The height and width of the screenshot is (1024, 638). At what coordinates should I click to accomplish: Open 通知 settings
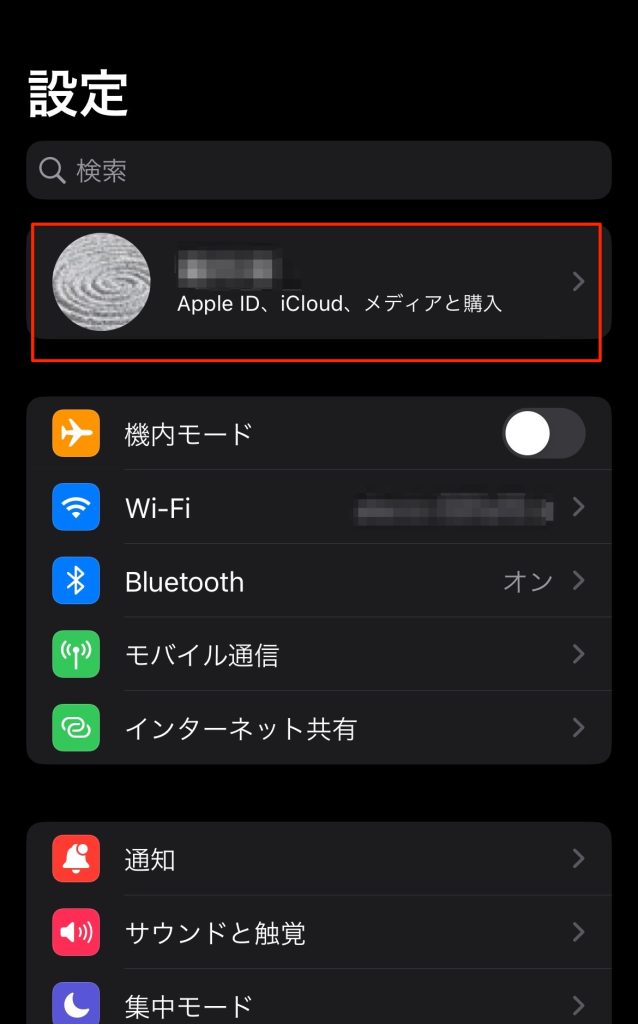[x=318, y=859]
